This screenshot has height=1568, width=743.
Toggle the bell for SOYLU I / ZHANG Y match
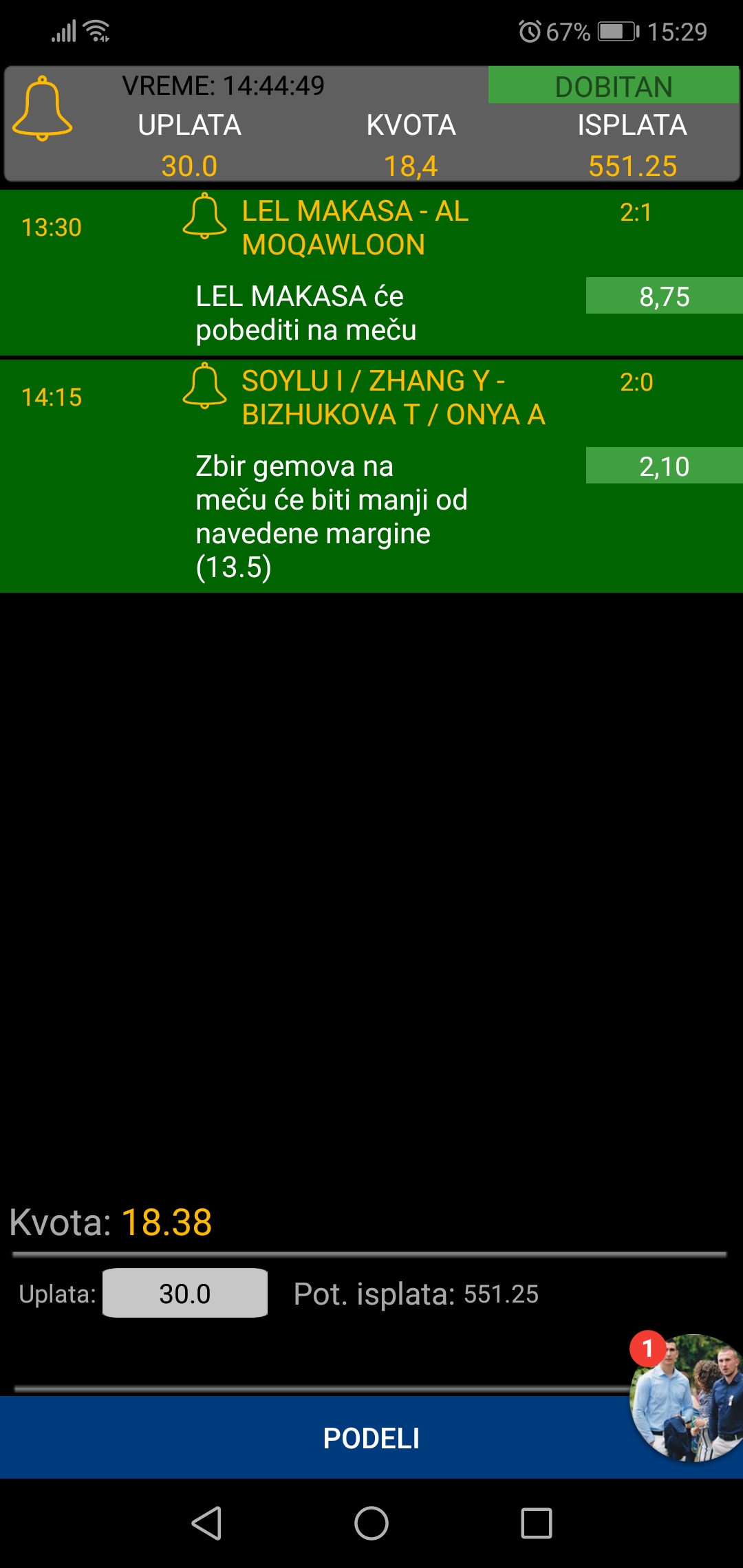pos(204,386)
